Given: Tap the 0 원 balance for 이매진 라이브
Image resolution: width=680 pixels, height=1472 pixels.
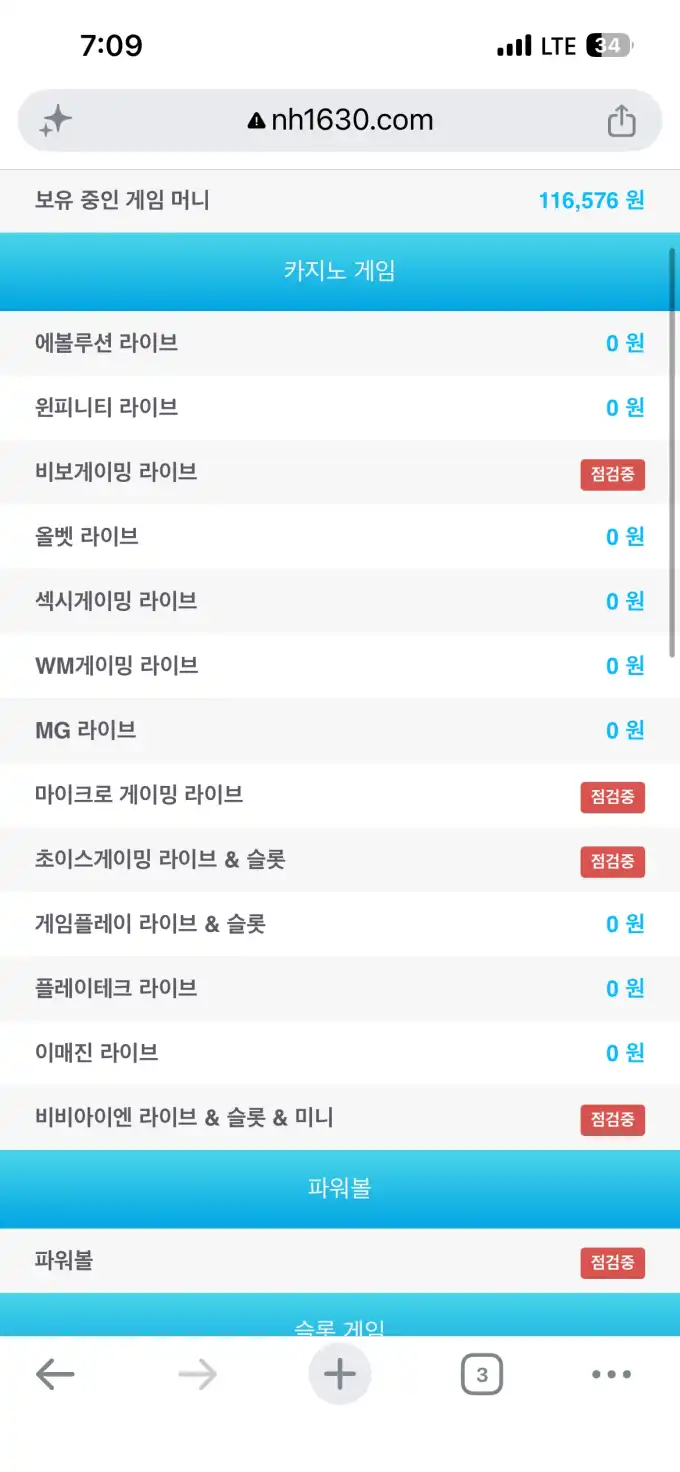Looking at the screenshot, I should click(625, 1052).
